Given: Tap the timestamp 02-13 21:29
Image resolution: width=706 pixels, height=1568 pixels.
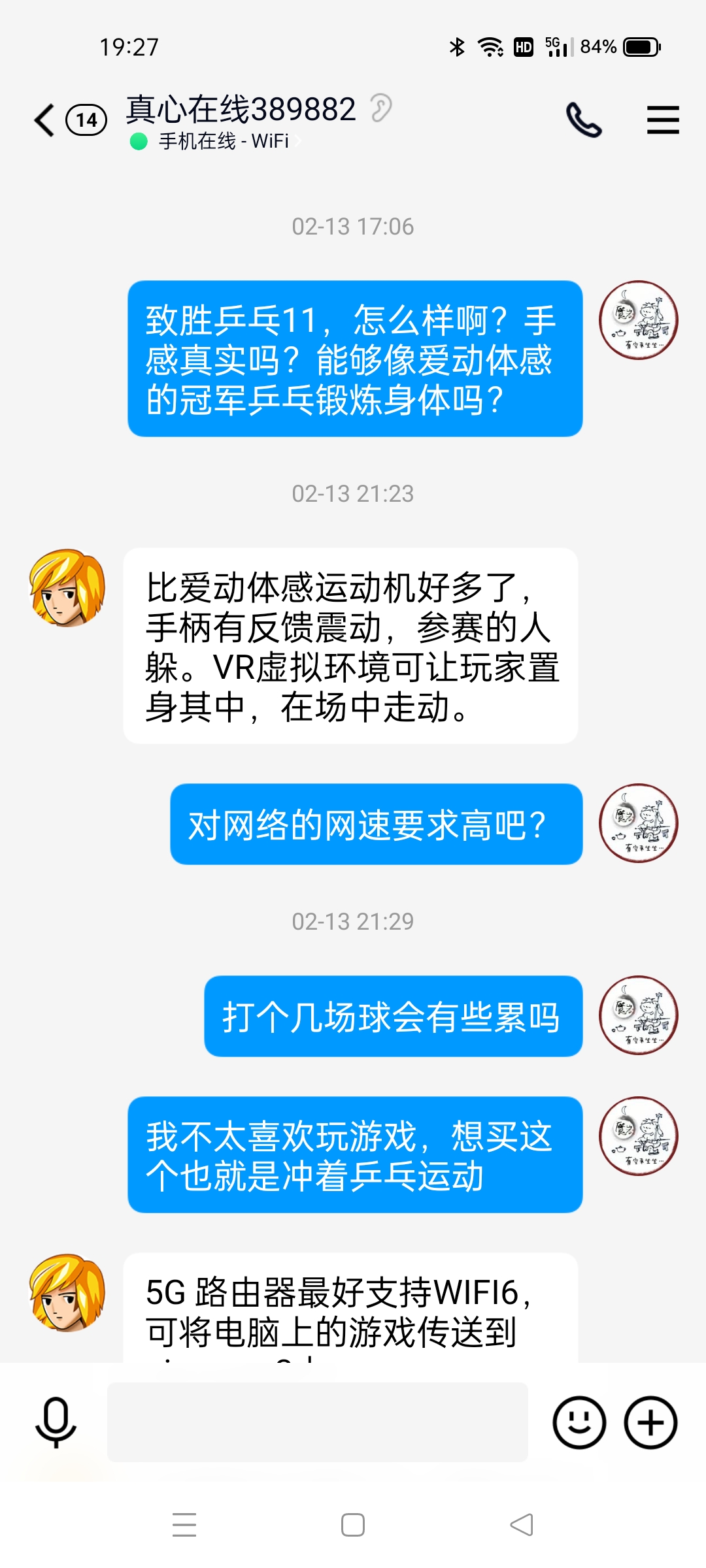Looking at the screenshot, I should point(353,921).
